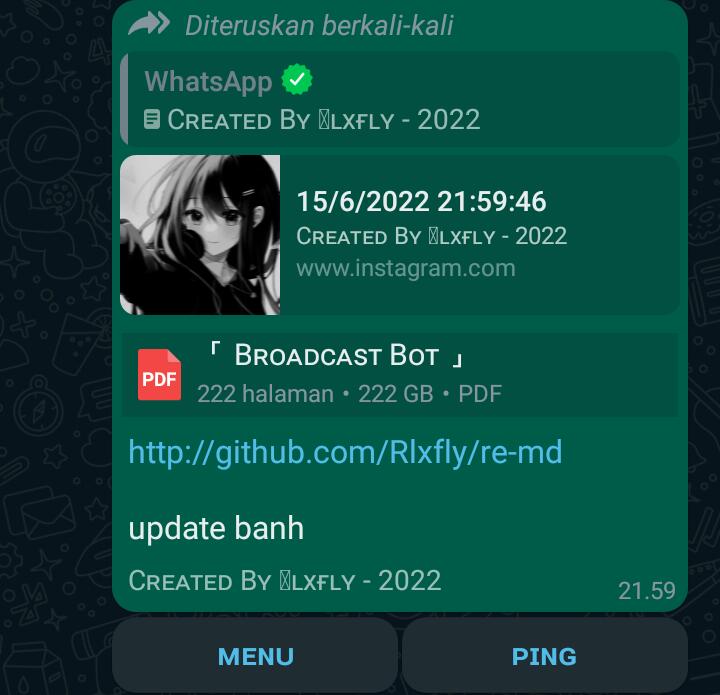
Task: Jump to the quoted WhatsApp message
Action: [x=400, y=100]
